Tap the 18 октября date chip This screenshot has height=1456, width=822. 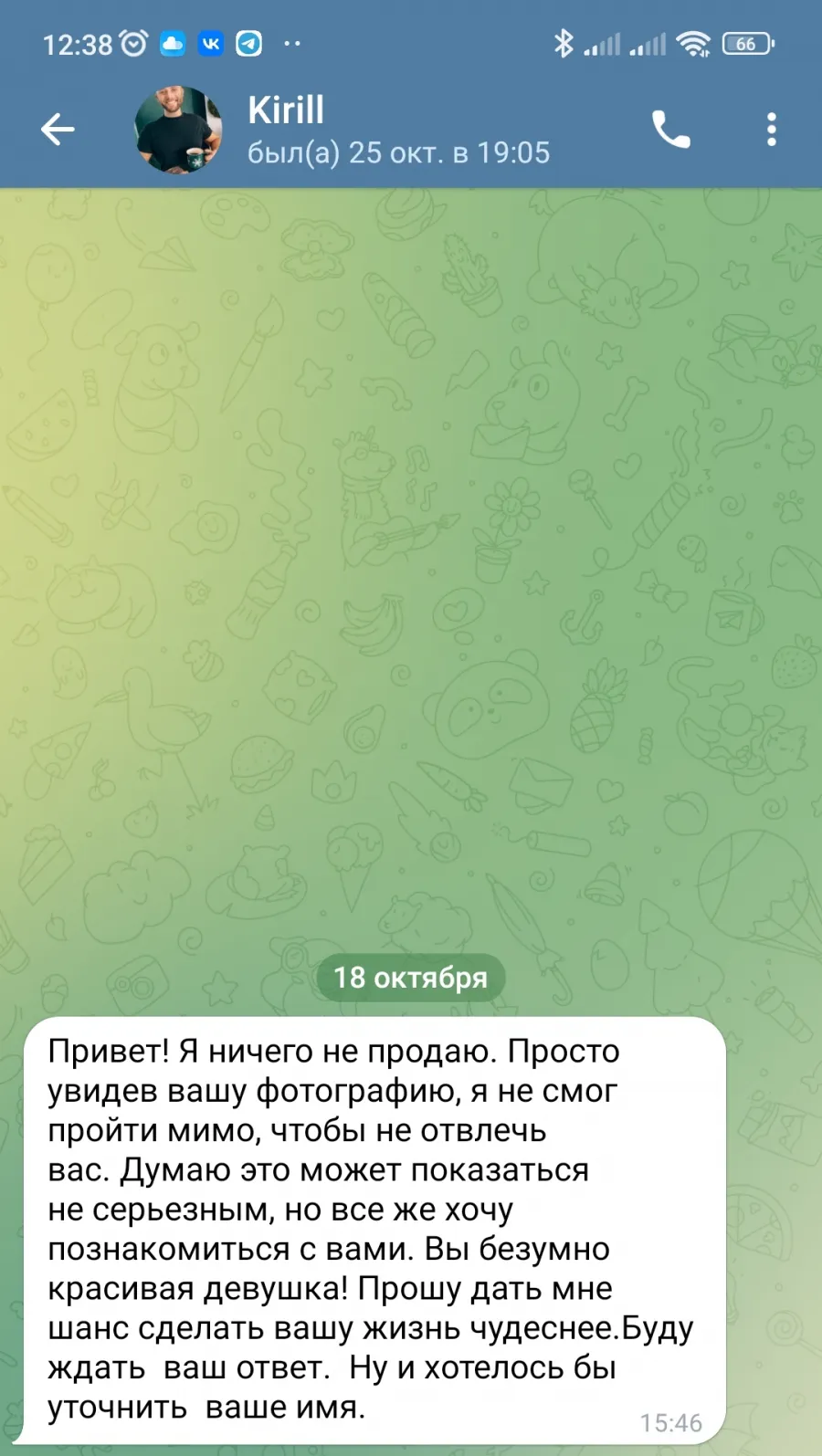[411, 978]
